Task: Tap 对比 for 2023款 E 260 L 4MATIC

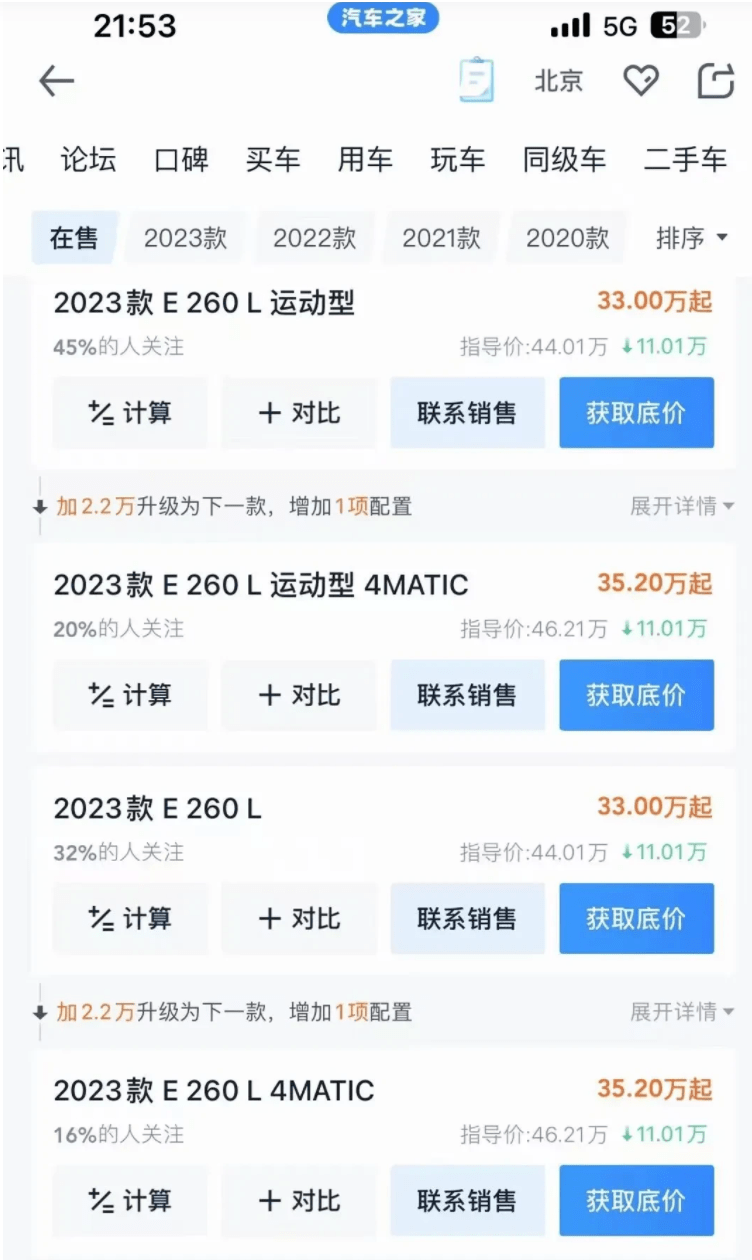Action: coord(299,1200)
